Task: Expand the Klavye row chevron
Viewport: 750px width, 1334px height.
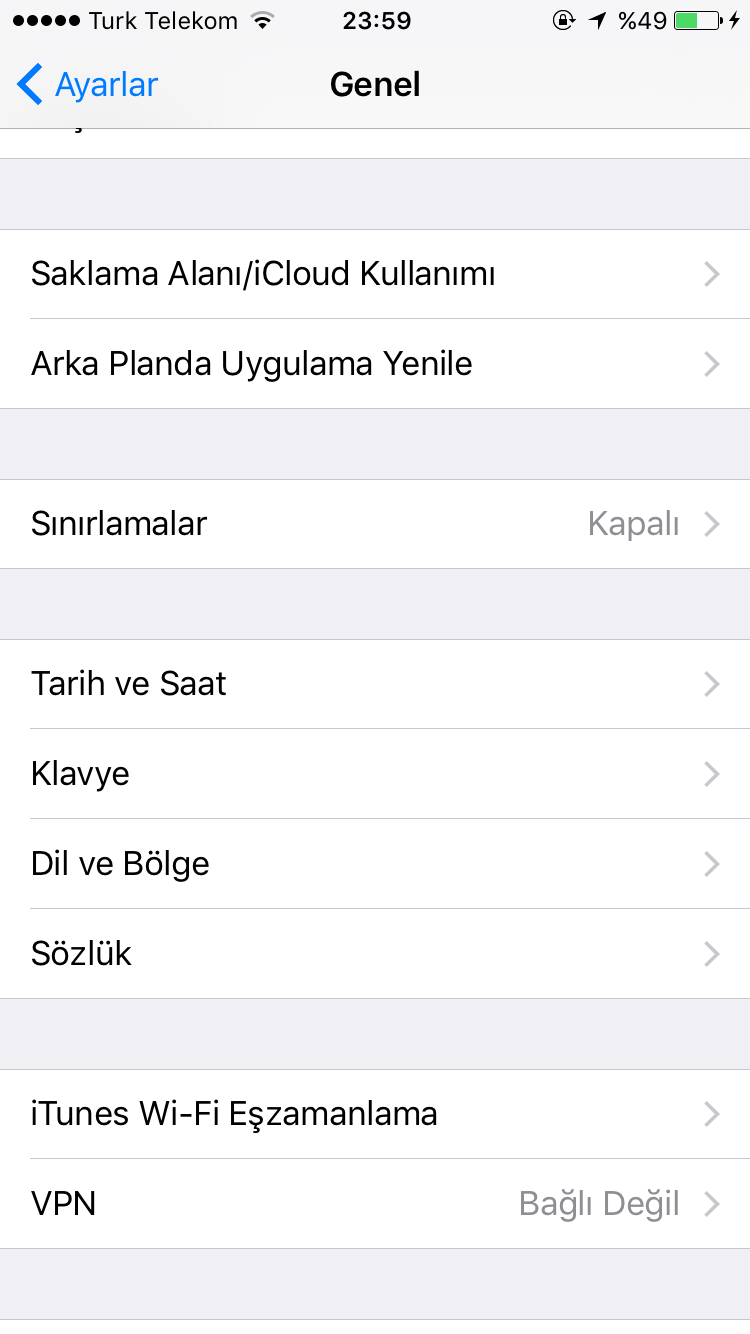Action: (x=711, y=774)
